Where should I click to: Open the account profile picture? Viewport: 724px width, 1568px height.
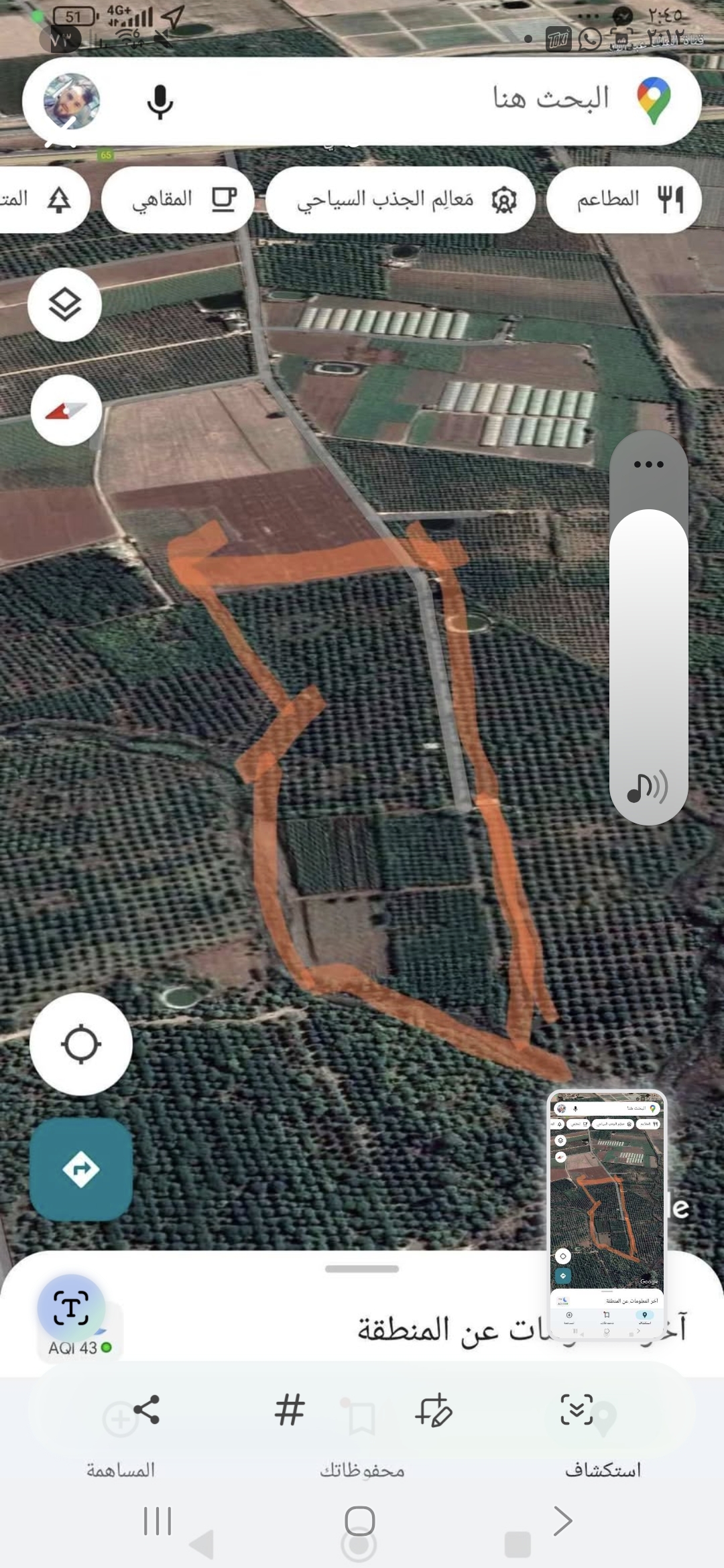[72, 102]
